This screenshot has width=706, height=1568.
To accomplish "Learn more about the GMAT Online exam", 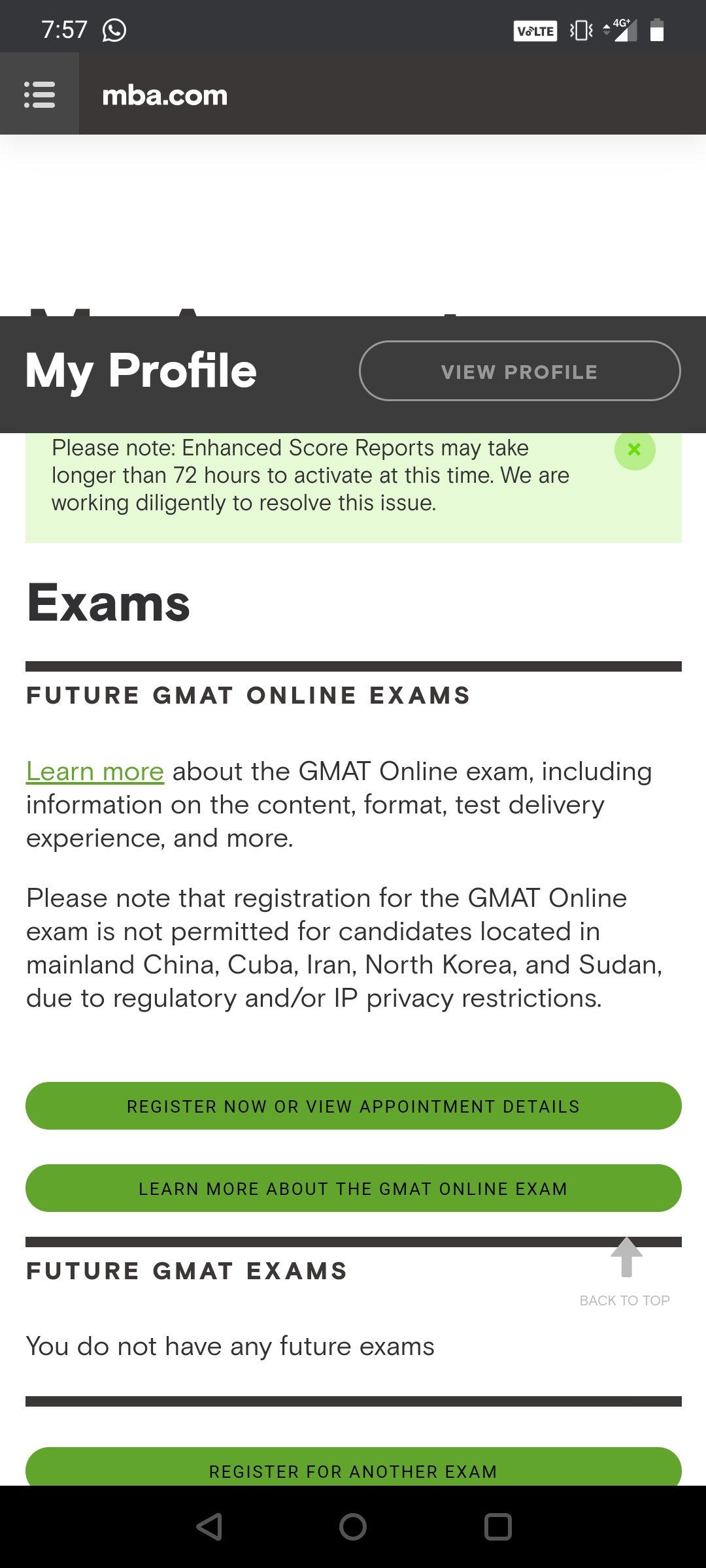I will (x=353, y=1188).
